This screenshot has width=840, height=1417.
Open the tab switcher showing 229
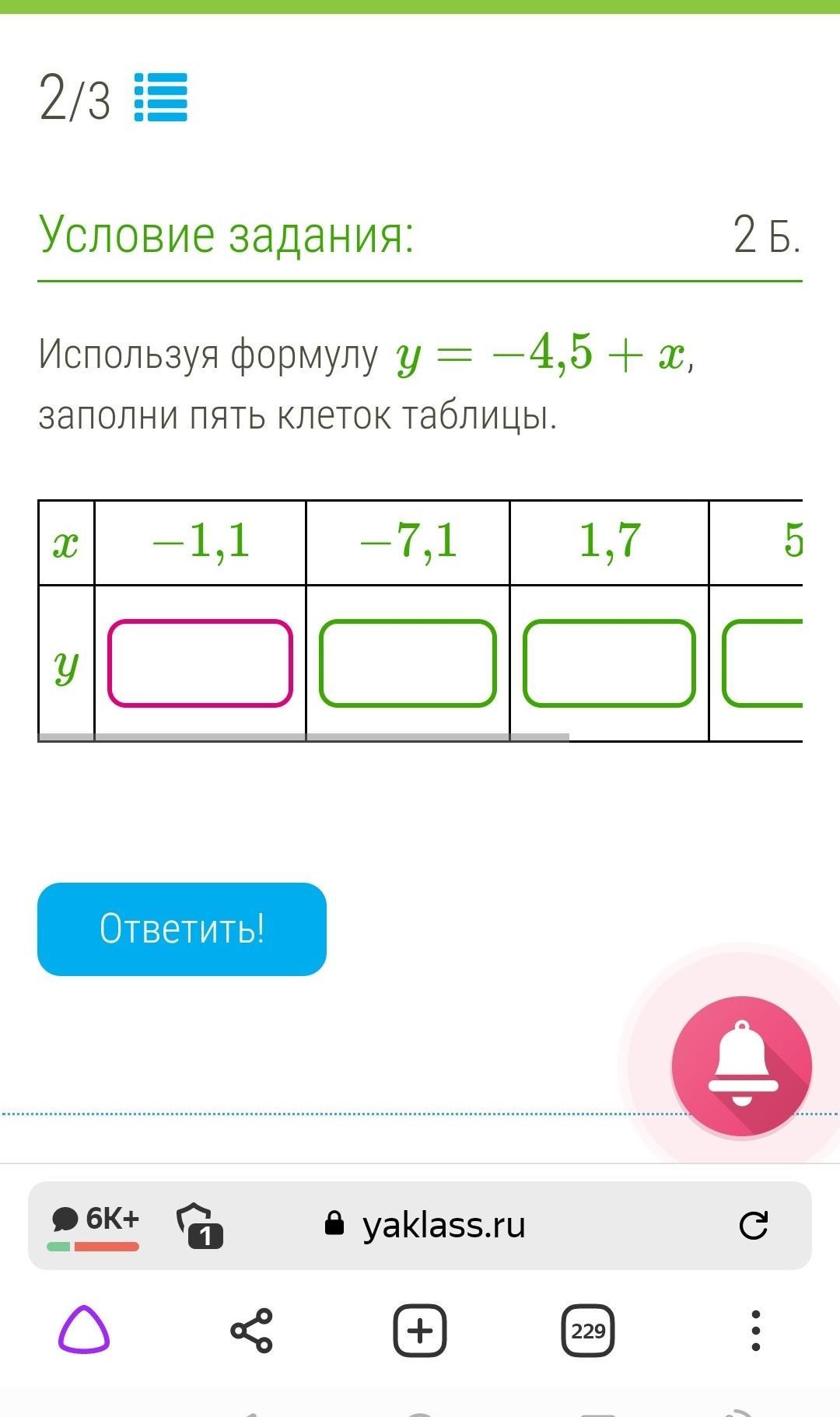[588, 1331]
